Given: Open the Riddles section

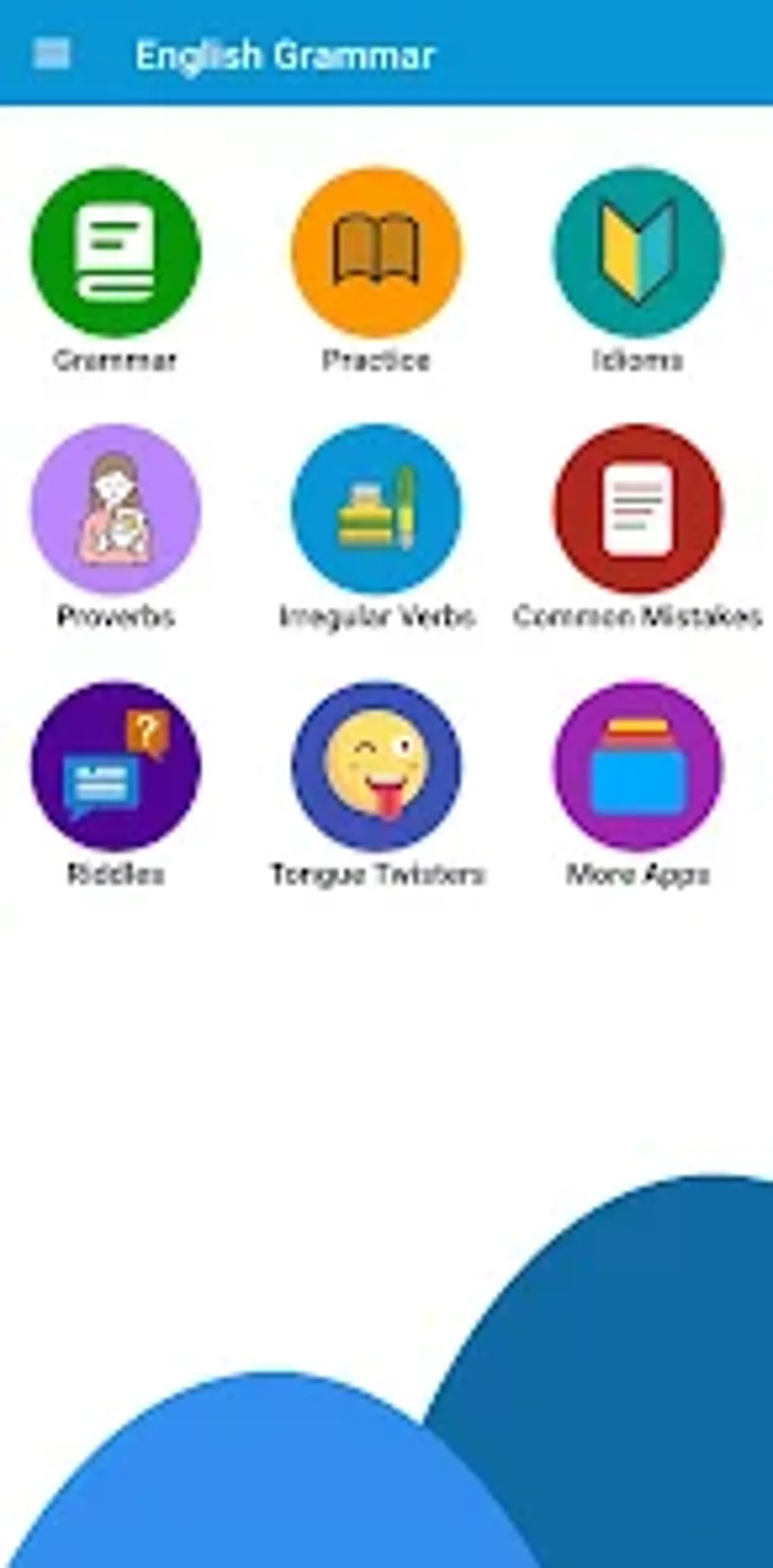Looking at the screenshot, I should coord(115,766).
